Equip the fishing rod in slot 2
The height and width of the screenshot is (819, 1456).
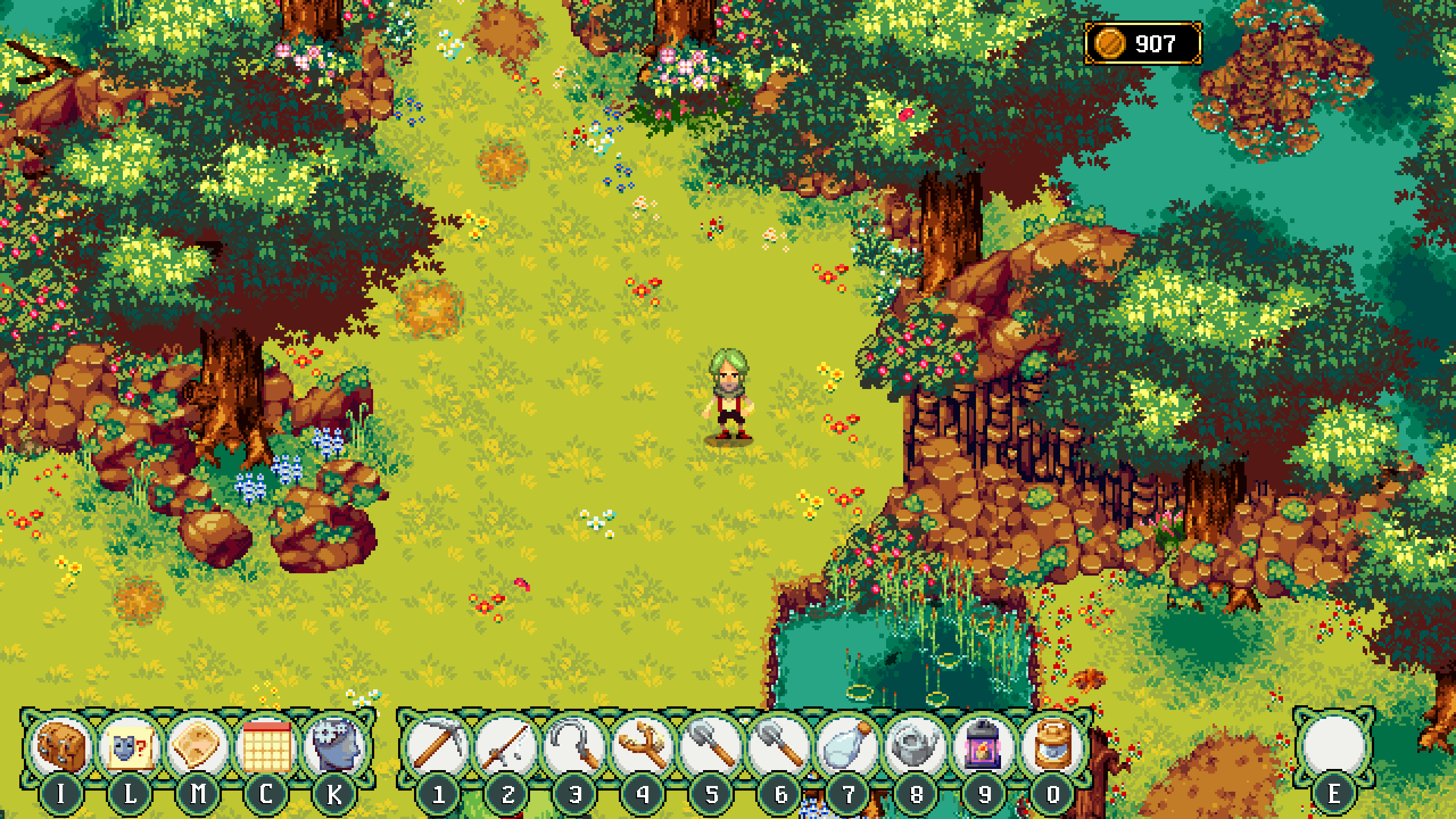506,746
